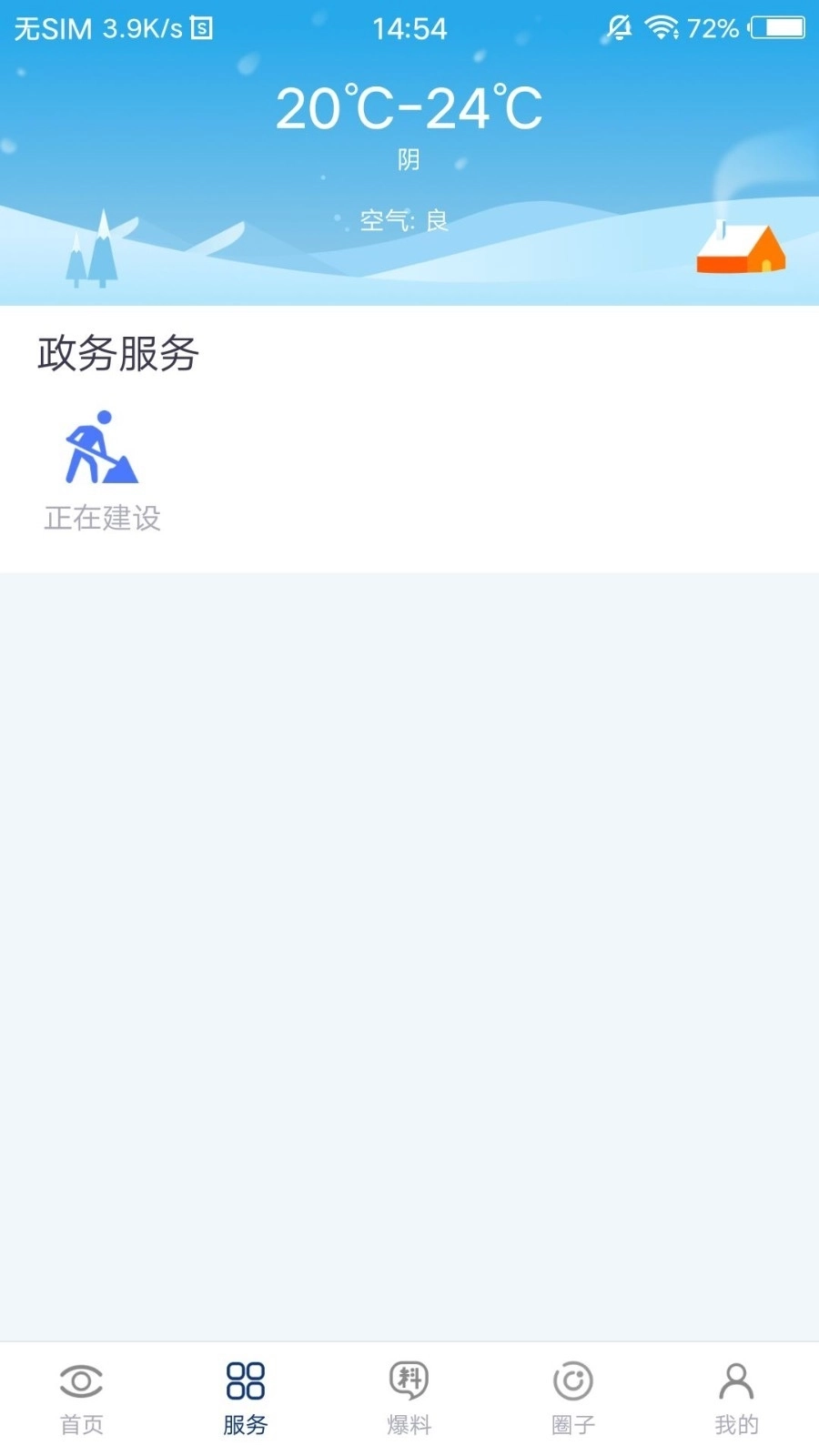
Task: Tap the 正在建设 service entry
Action: tap(102, 519)
